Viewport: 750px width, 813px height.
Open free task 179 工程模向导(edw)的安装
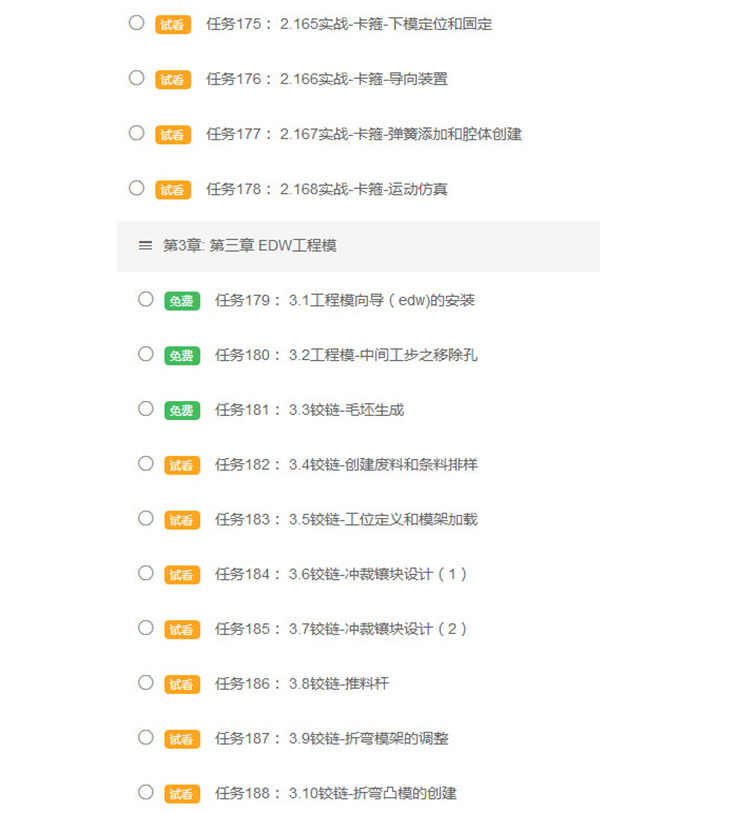tap(344, 300)
